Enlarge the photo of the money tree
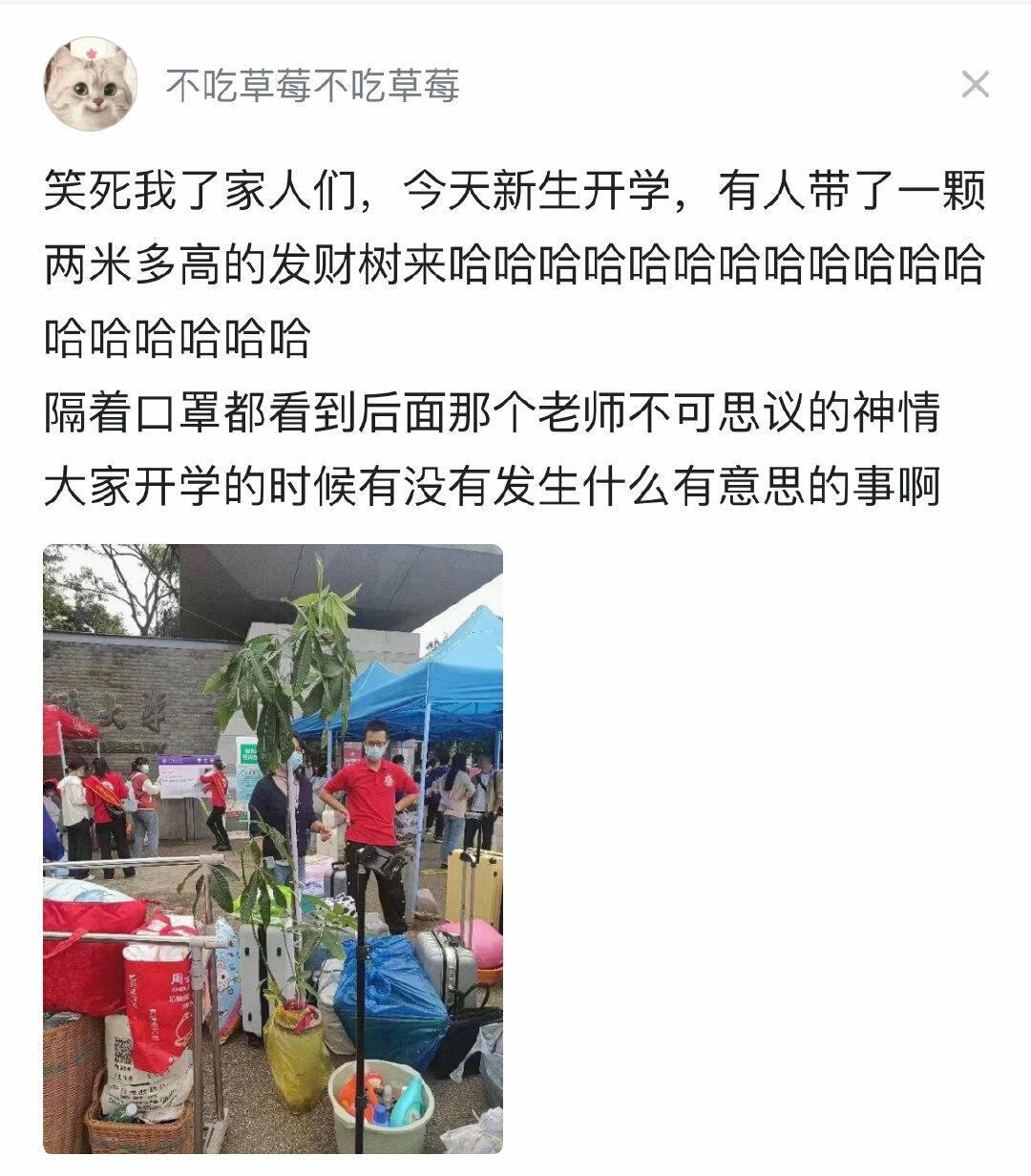Image resolution: width=1031 pixels, height=1176 pixels. pyautogui.click(x=273, y=848)
